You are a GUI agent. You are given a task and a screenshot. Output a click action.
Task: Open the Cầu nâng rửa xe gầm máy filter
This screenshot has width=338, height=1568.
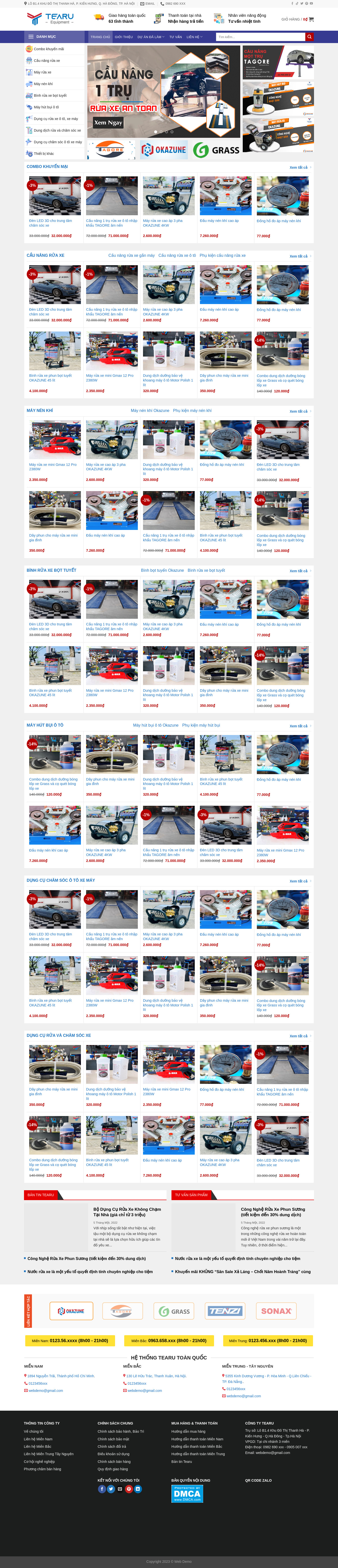(x=132, y=256)
